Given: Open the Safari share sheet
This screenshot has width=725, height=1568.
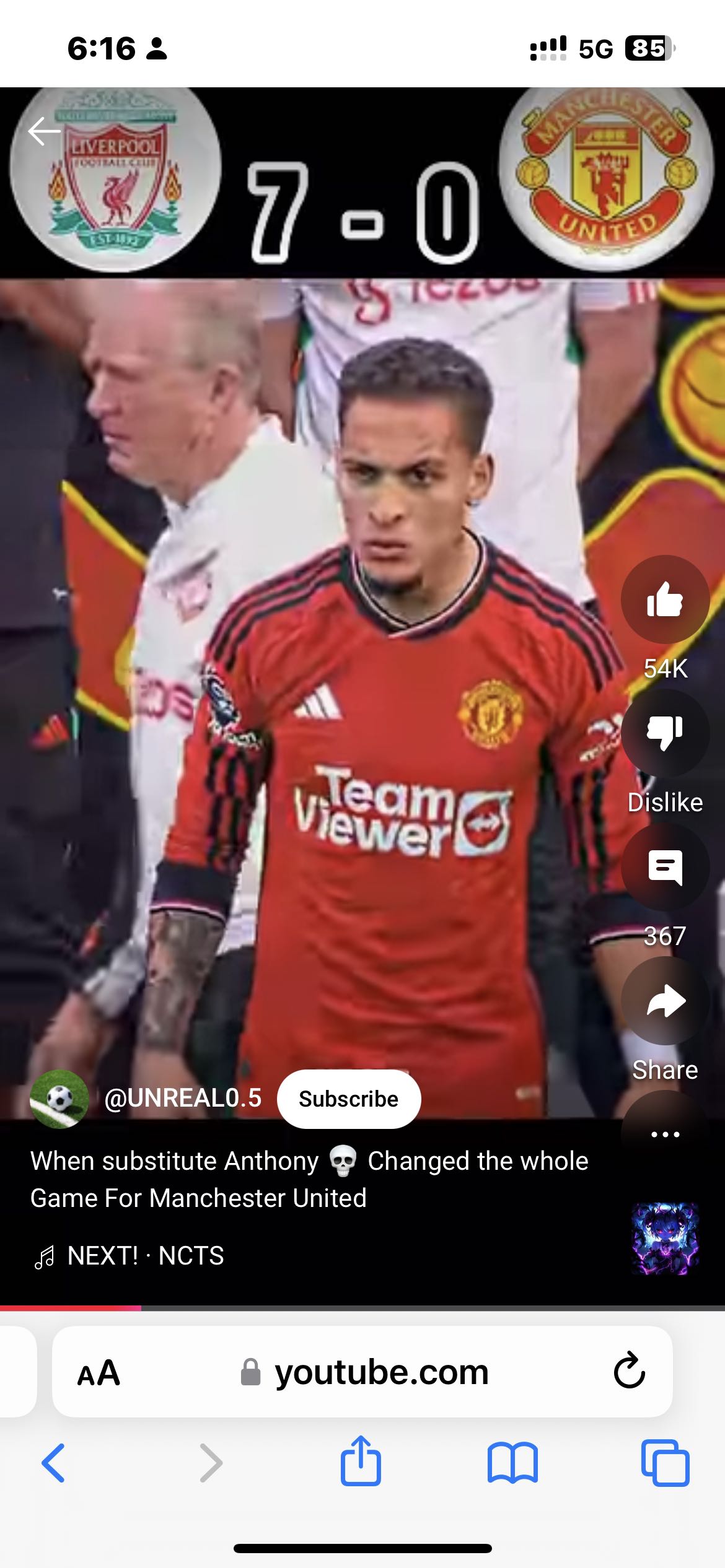Looking at the screenshot, I should pyautogui.click(x=361, y=1461).
